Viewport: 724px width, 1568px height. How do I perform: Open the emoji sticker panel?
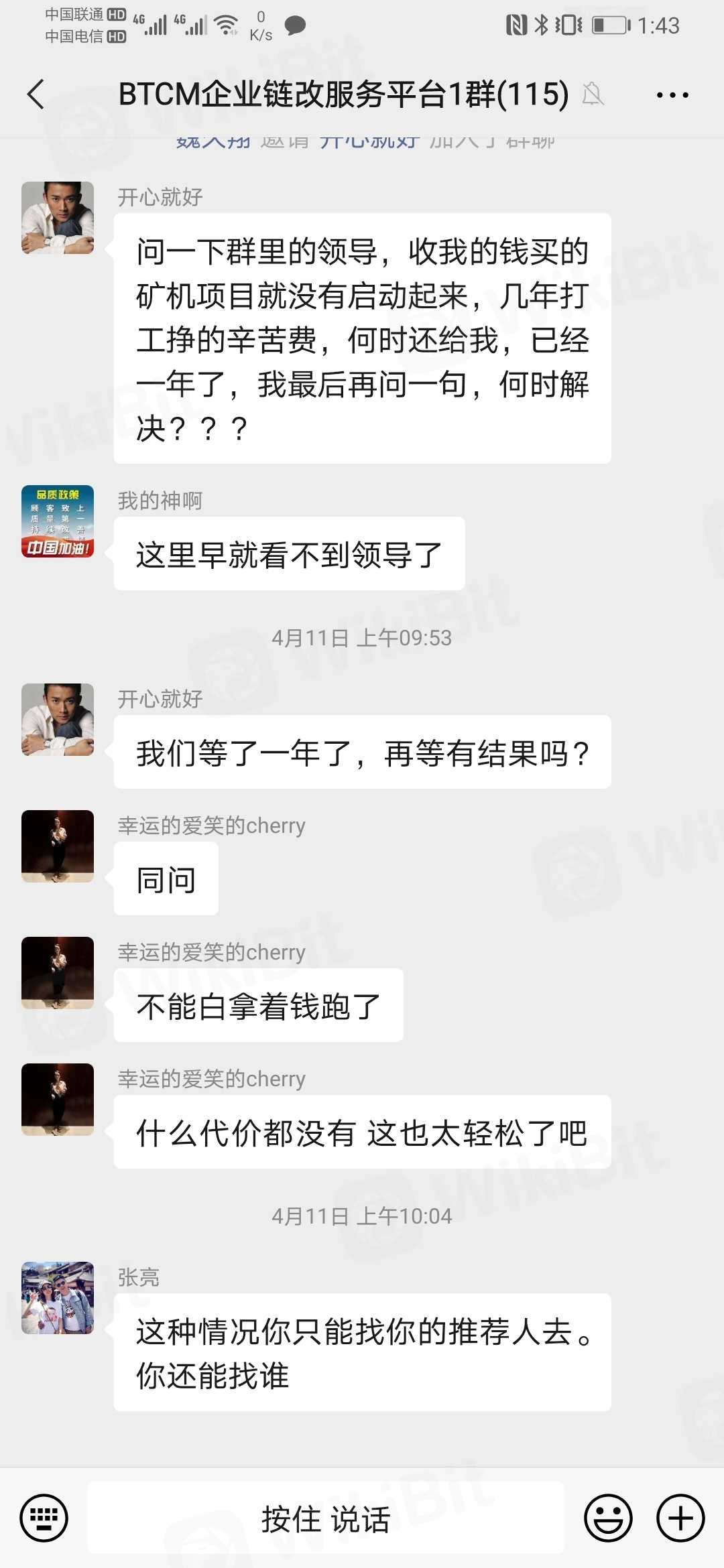608,1517
